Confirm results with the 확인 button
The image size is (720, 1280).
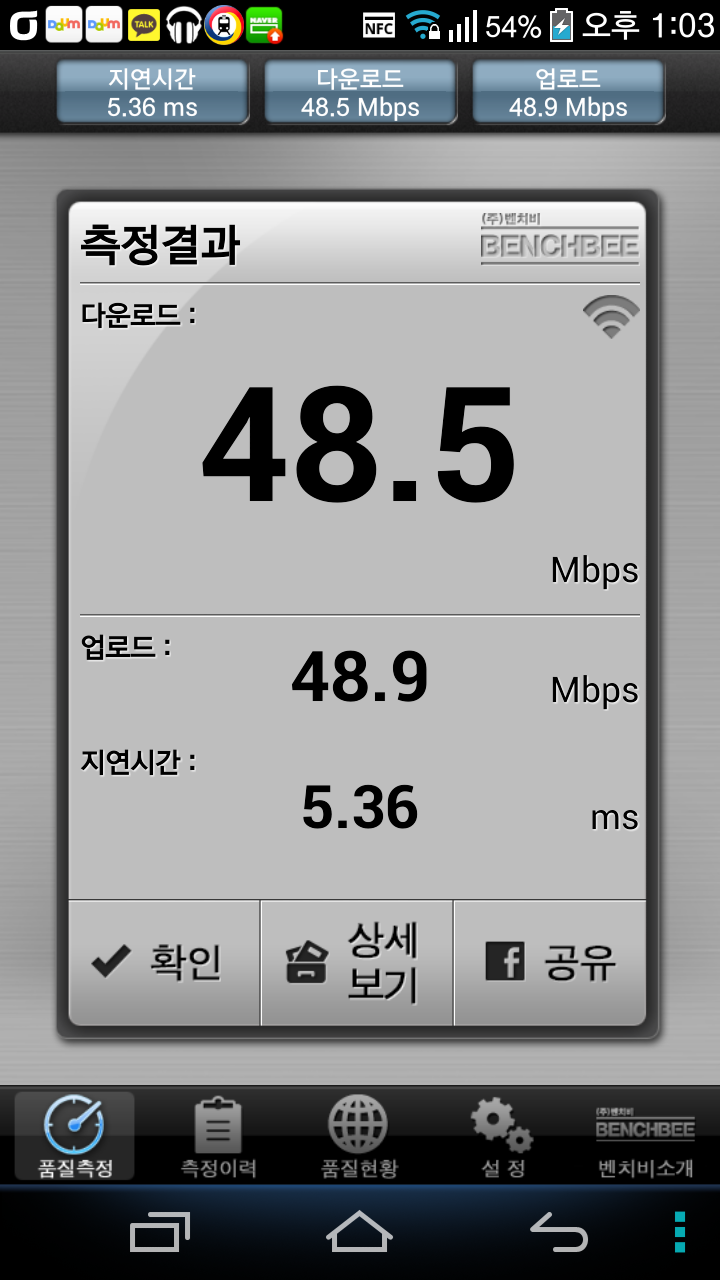(x=165, y=962)
